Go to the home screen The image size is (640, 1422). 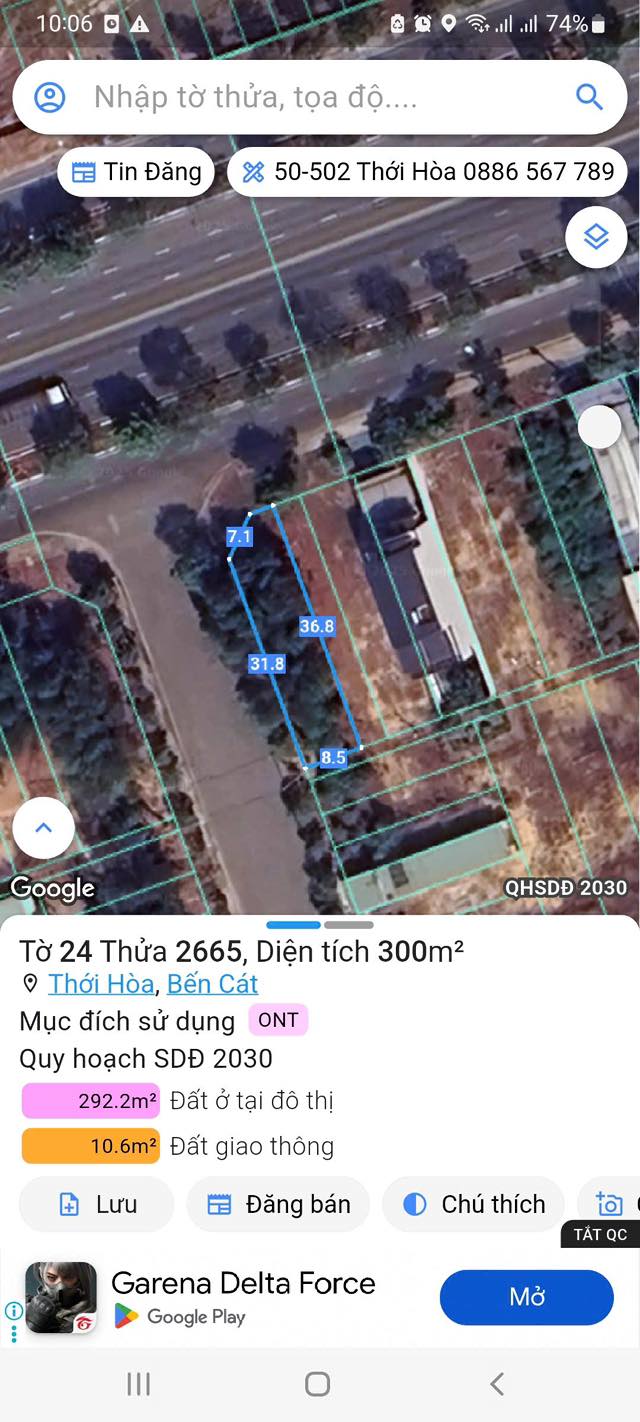click(x=318, y=1384)
